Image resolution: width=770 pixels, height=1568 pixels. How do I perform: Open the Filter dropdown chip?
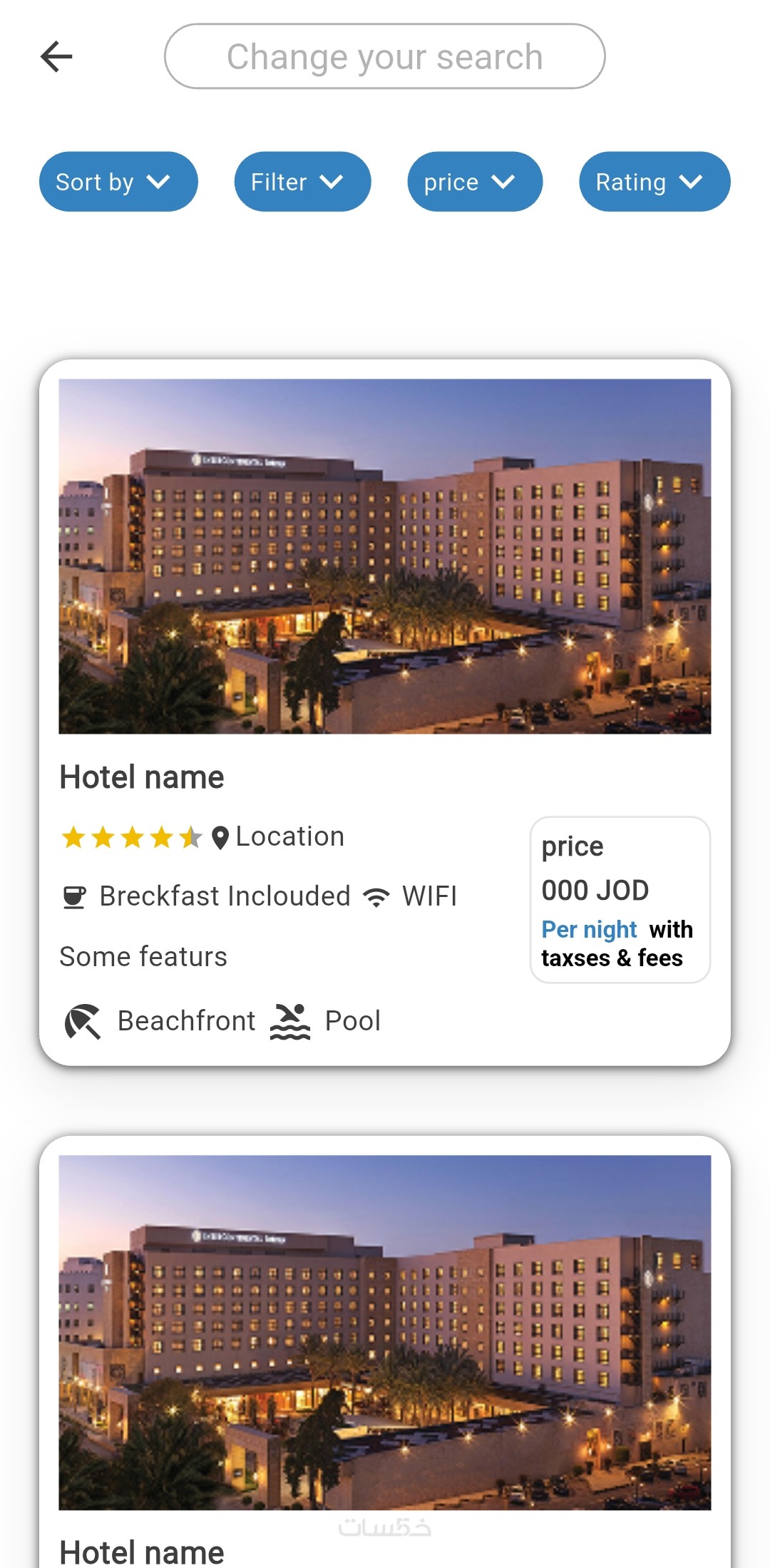(302, 182)
